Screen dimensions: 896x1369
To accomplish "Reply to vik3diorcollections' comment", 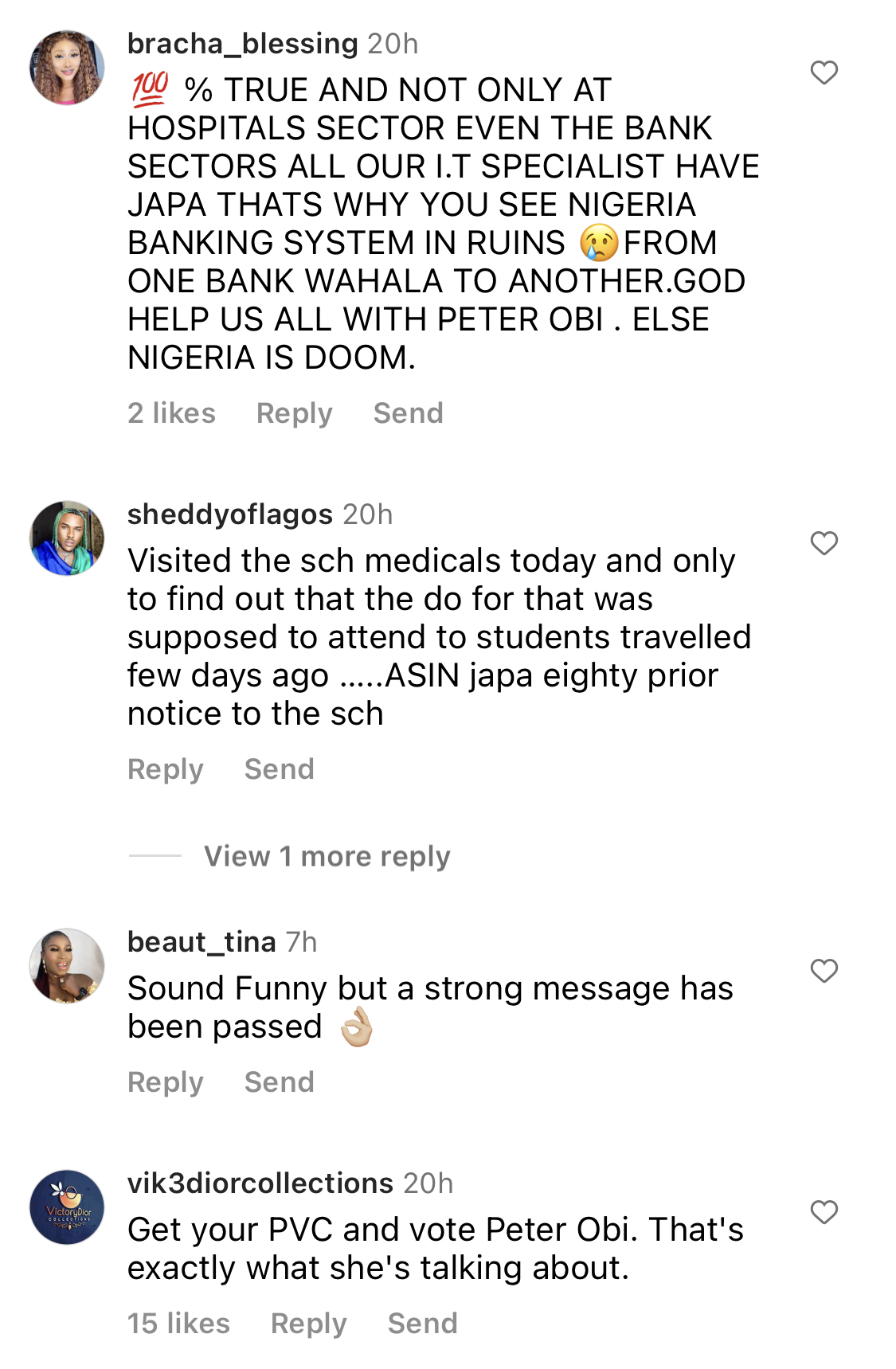I will click(308, 1324).
